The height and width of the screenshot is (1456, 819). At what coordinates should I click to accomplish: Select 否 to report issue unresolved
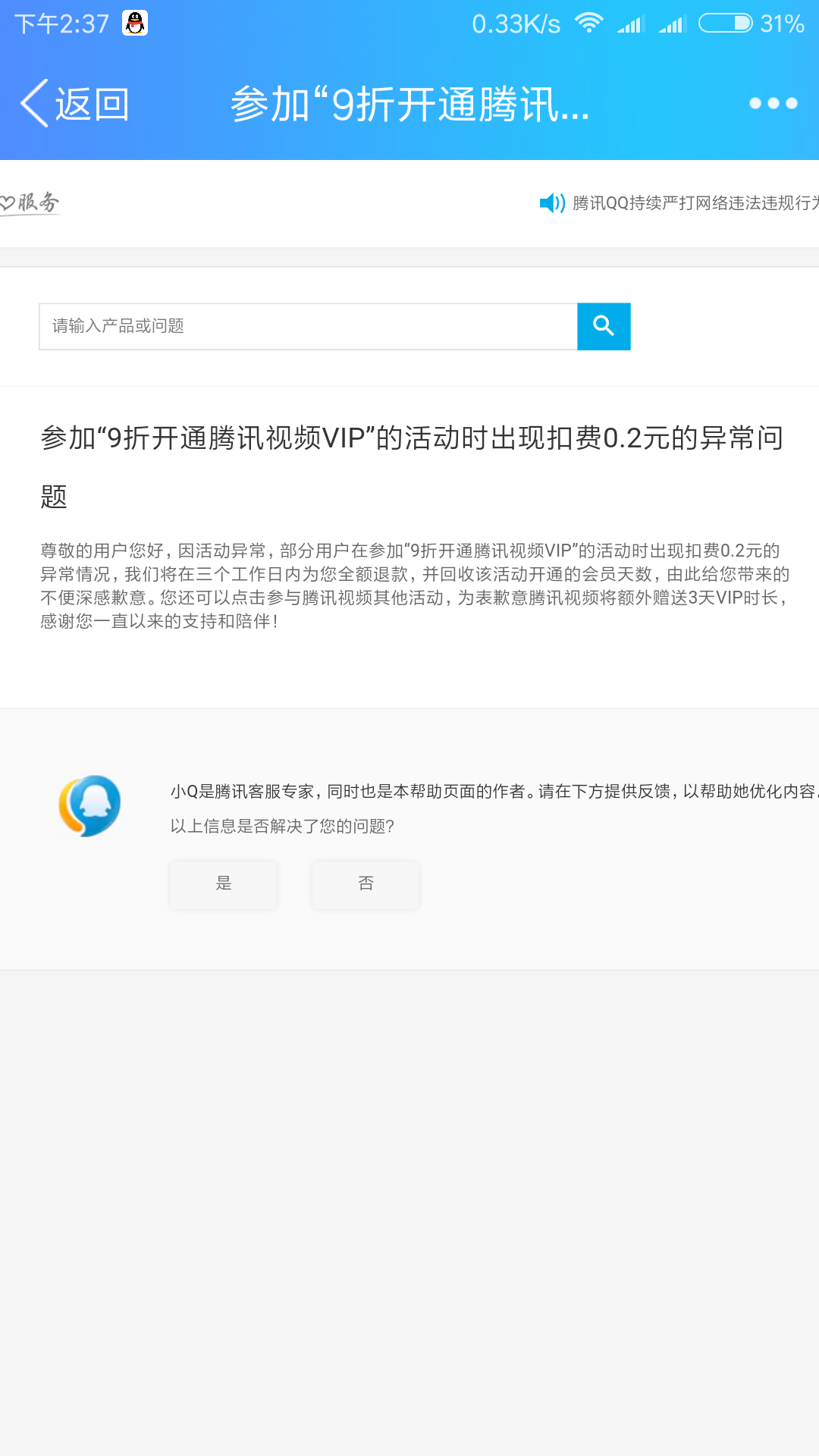pos(365,885)
